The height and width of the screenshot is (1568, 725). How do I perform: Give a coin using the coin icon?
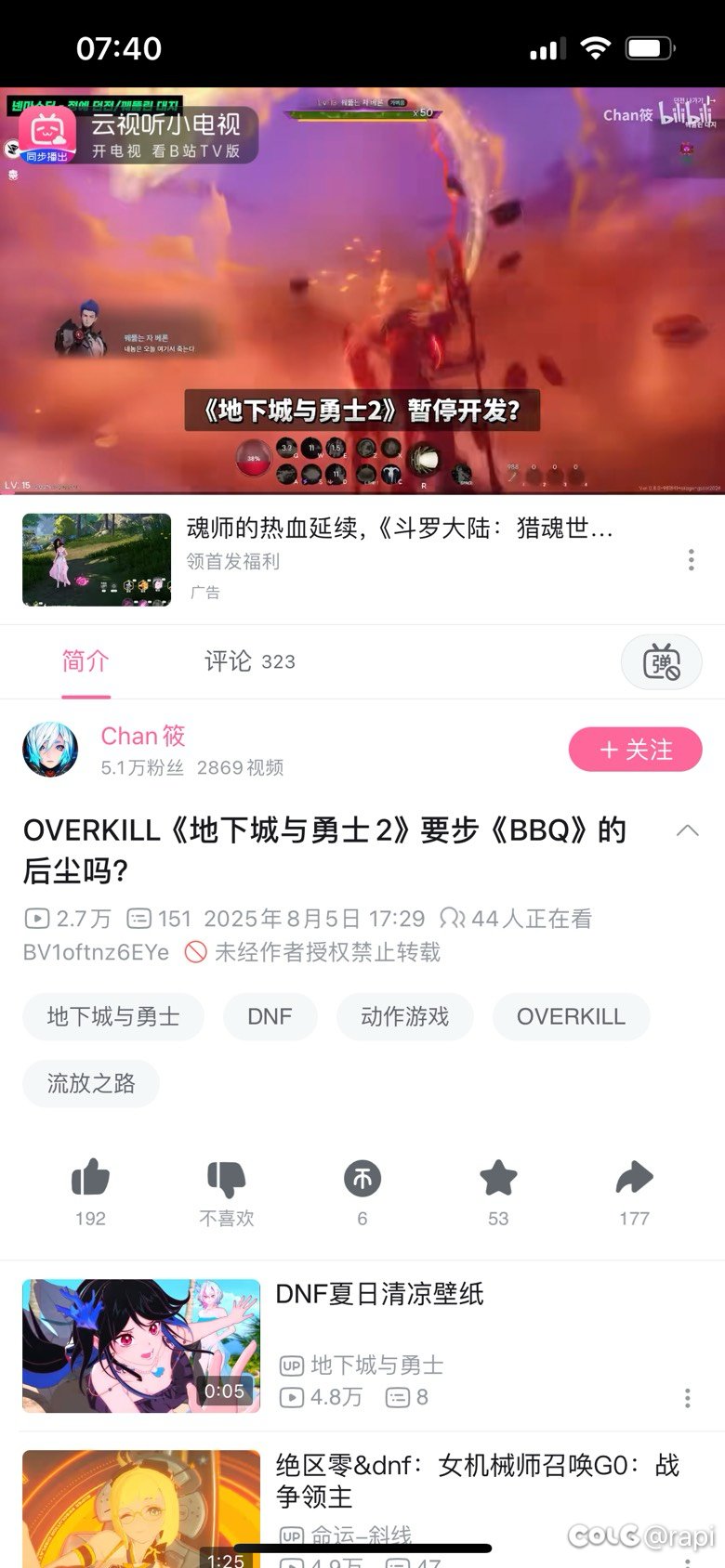pos(362,1178)
